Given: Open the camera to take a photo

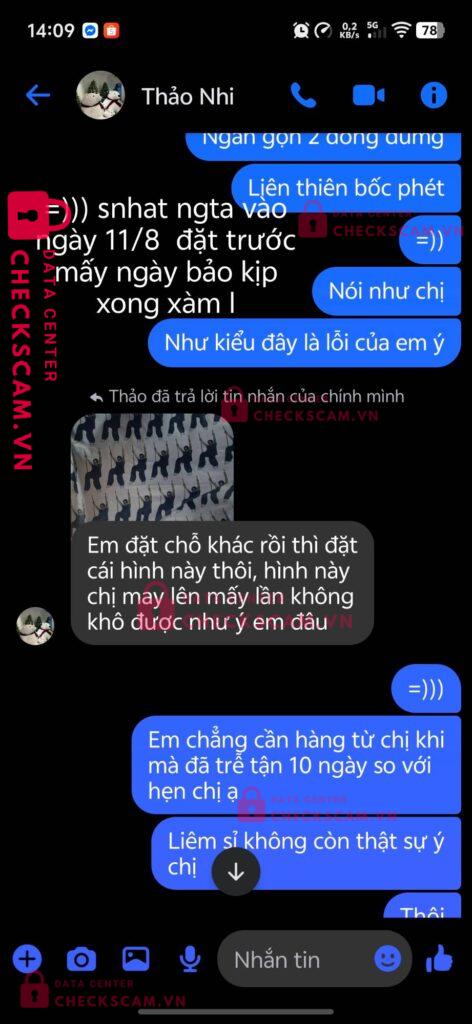Looking at the screenshot, I should point(81,959).
